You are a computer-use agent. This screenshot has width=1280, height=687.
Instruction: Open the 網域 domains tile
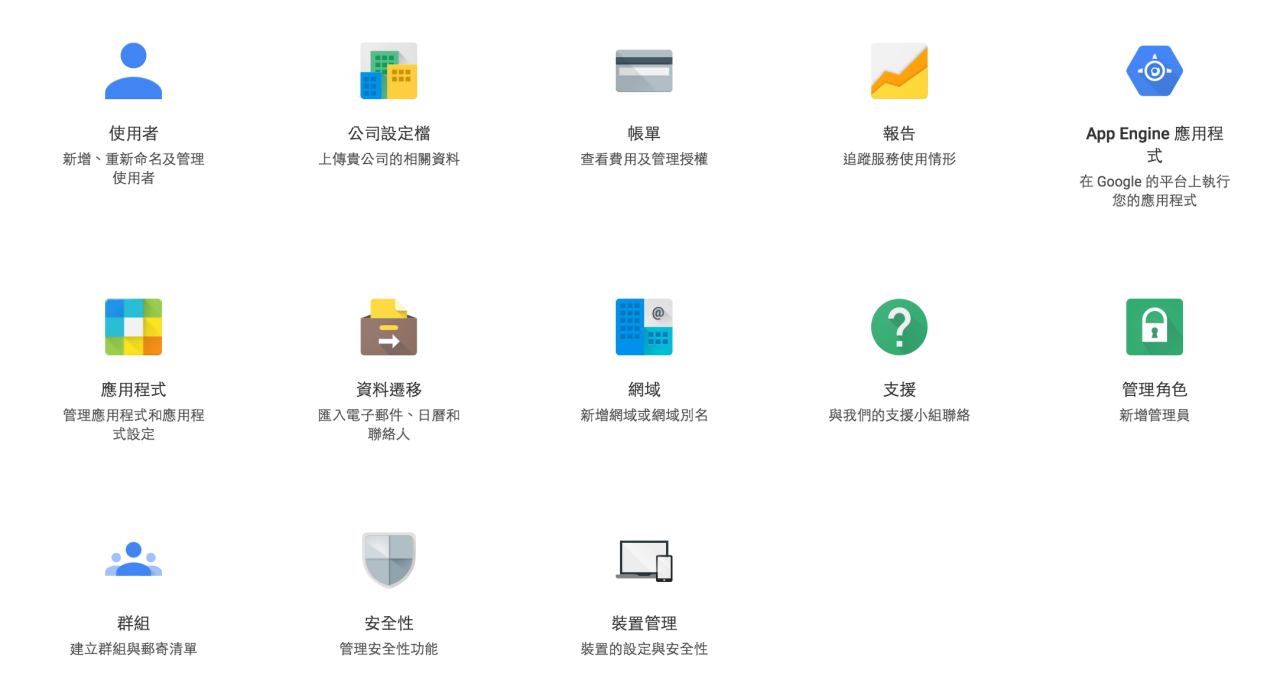pyautogui.click(x=644, y=328)
